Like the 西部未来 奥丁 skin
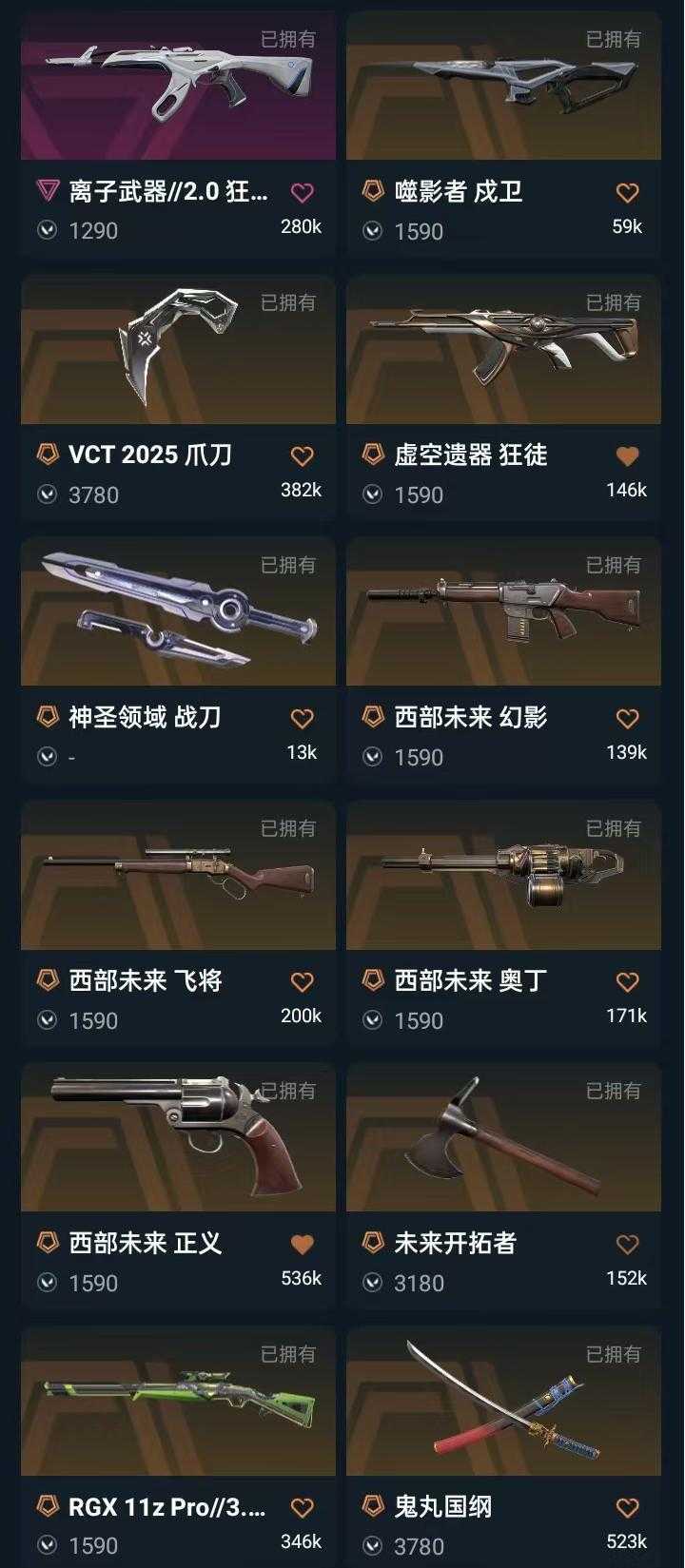The image size is (685, 1568). pos(627,982)
